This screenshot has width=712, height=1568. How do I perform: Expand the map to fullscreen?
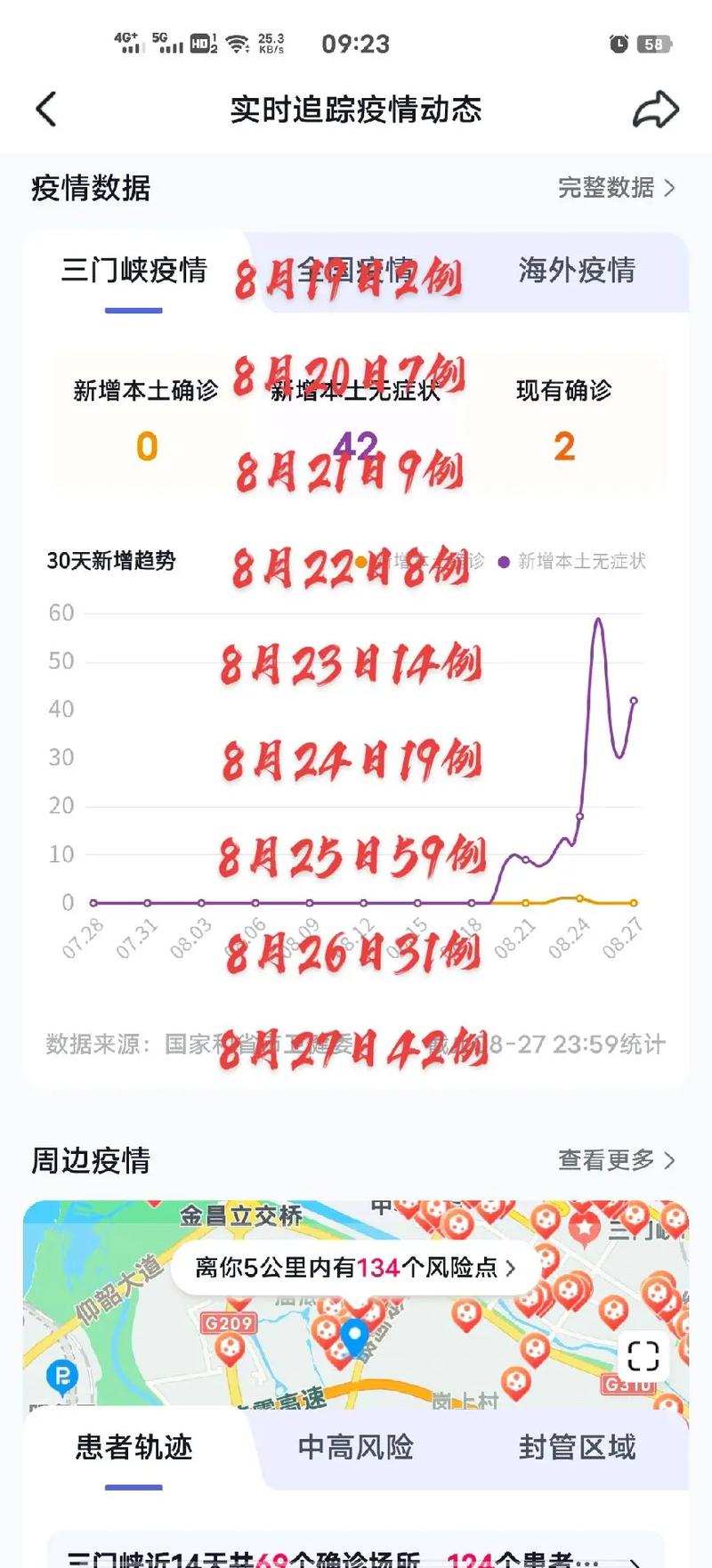click(643, 1356)
